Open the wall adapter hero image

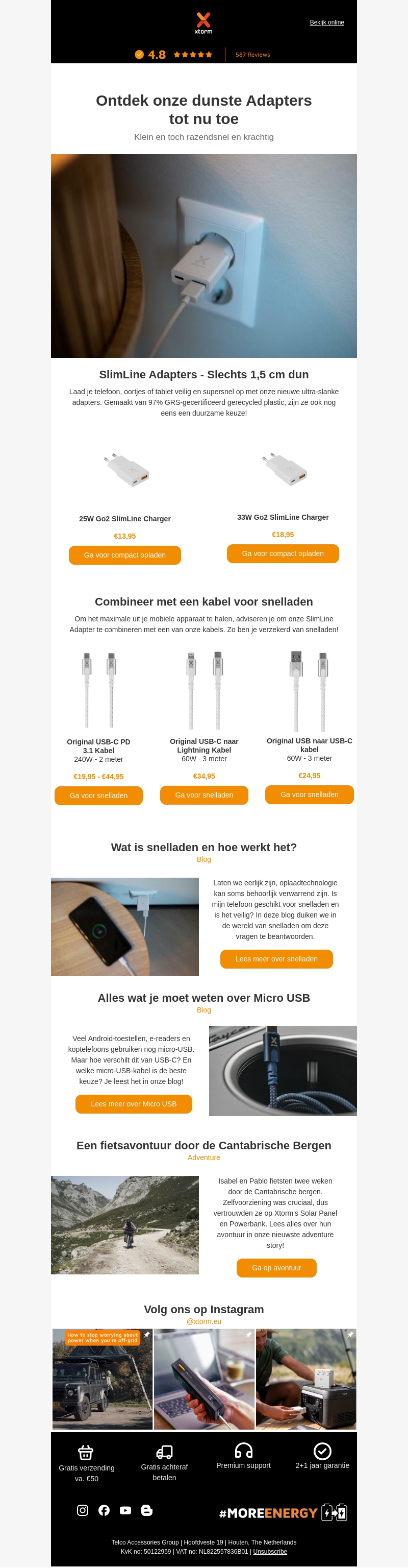coord(203,256)
